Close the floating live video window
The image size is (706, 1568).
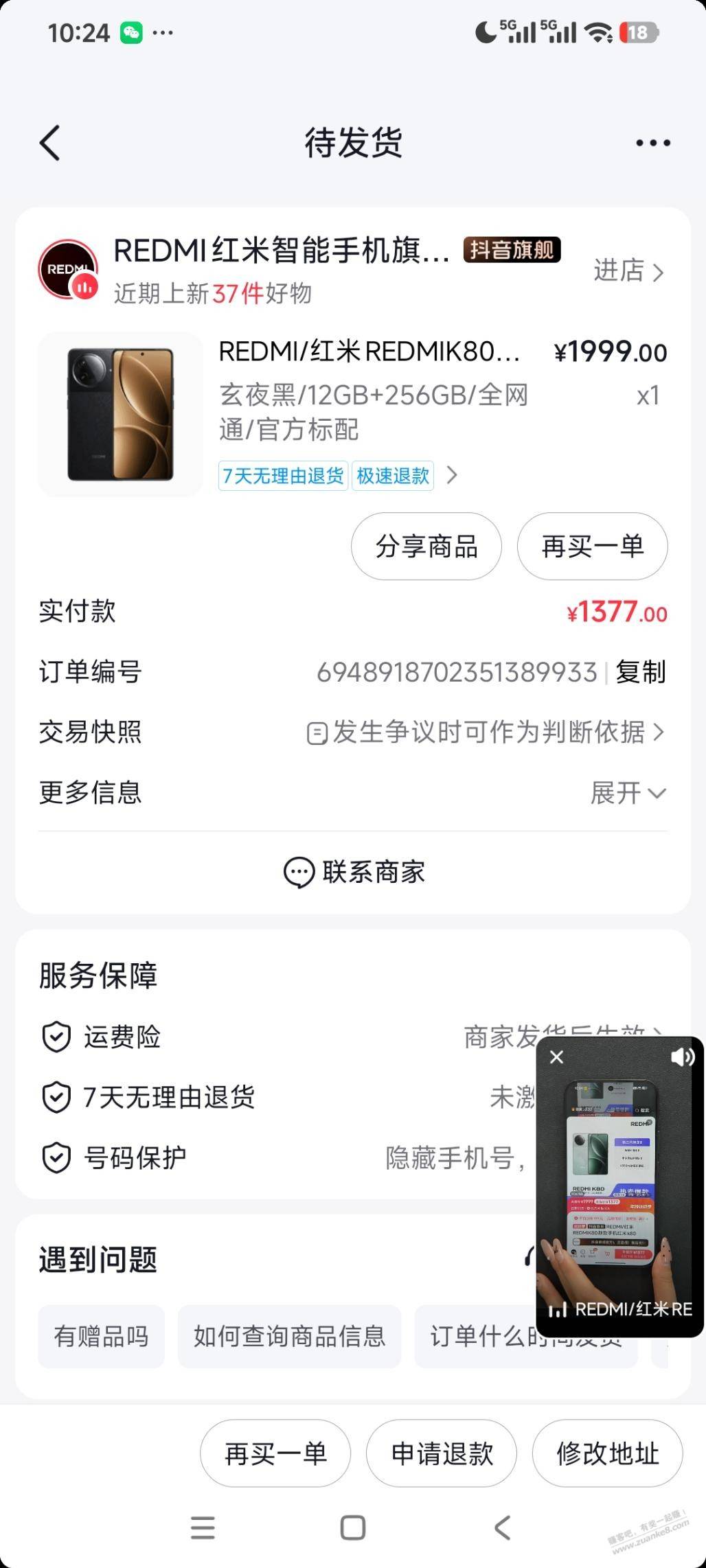557,1057
